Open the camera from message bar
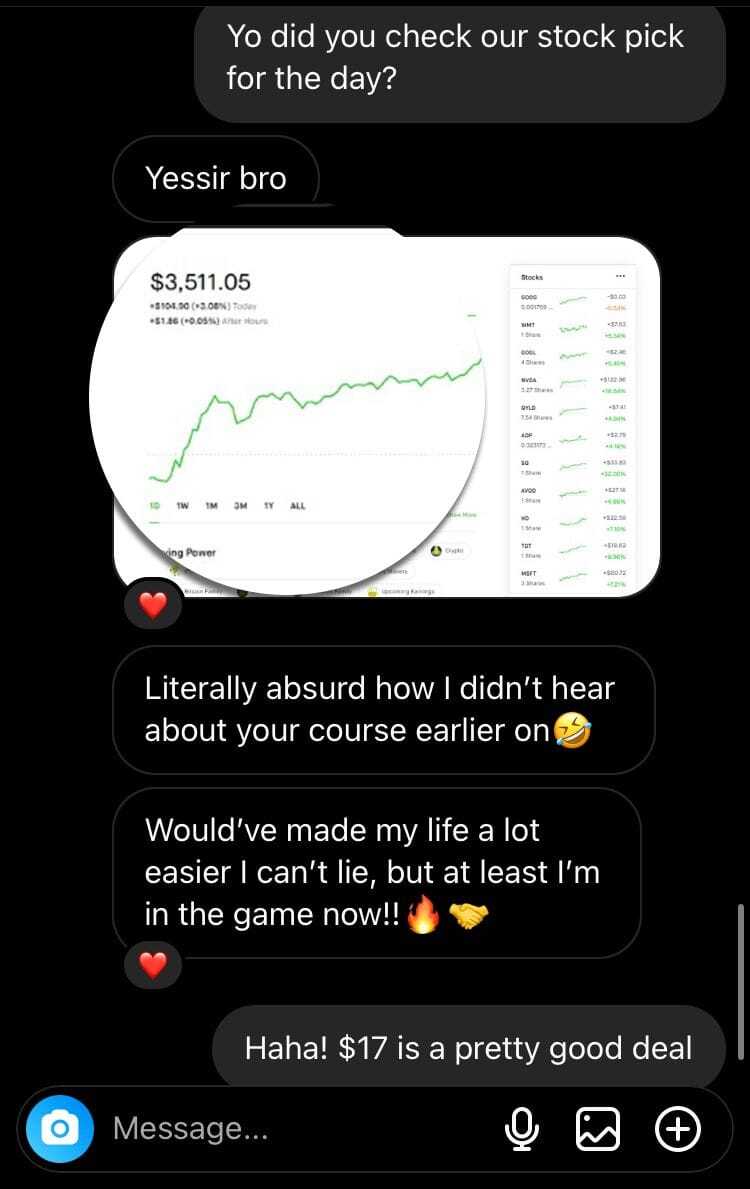The height and width of the screenshot is (1189, 750). [x=59, y=1129]
